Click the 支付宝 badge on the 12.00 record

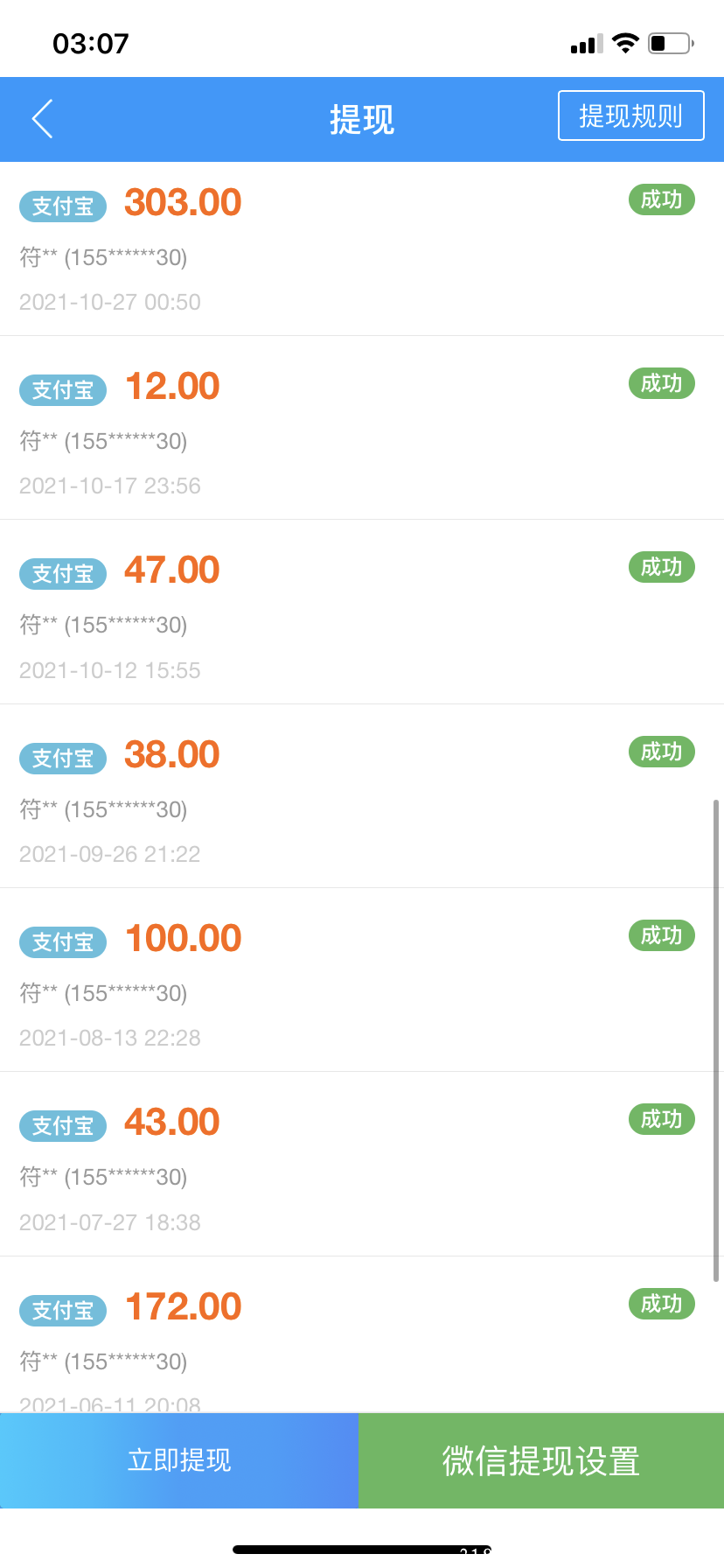62,390
